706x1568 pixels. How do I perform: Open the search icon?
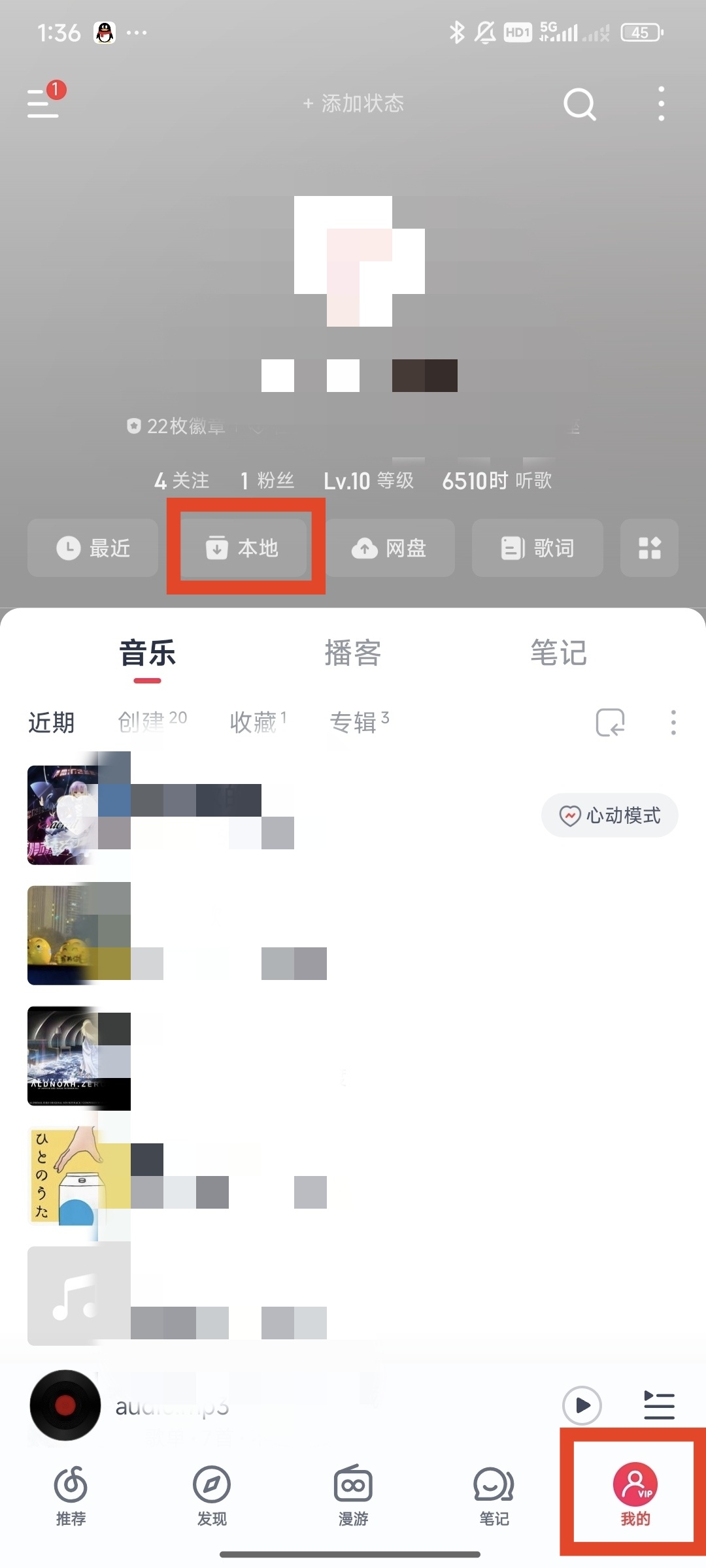click(580, 104)
